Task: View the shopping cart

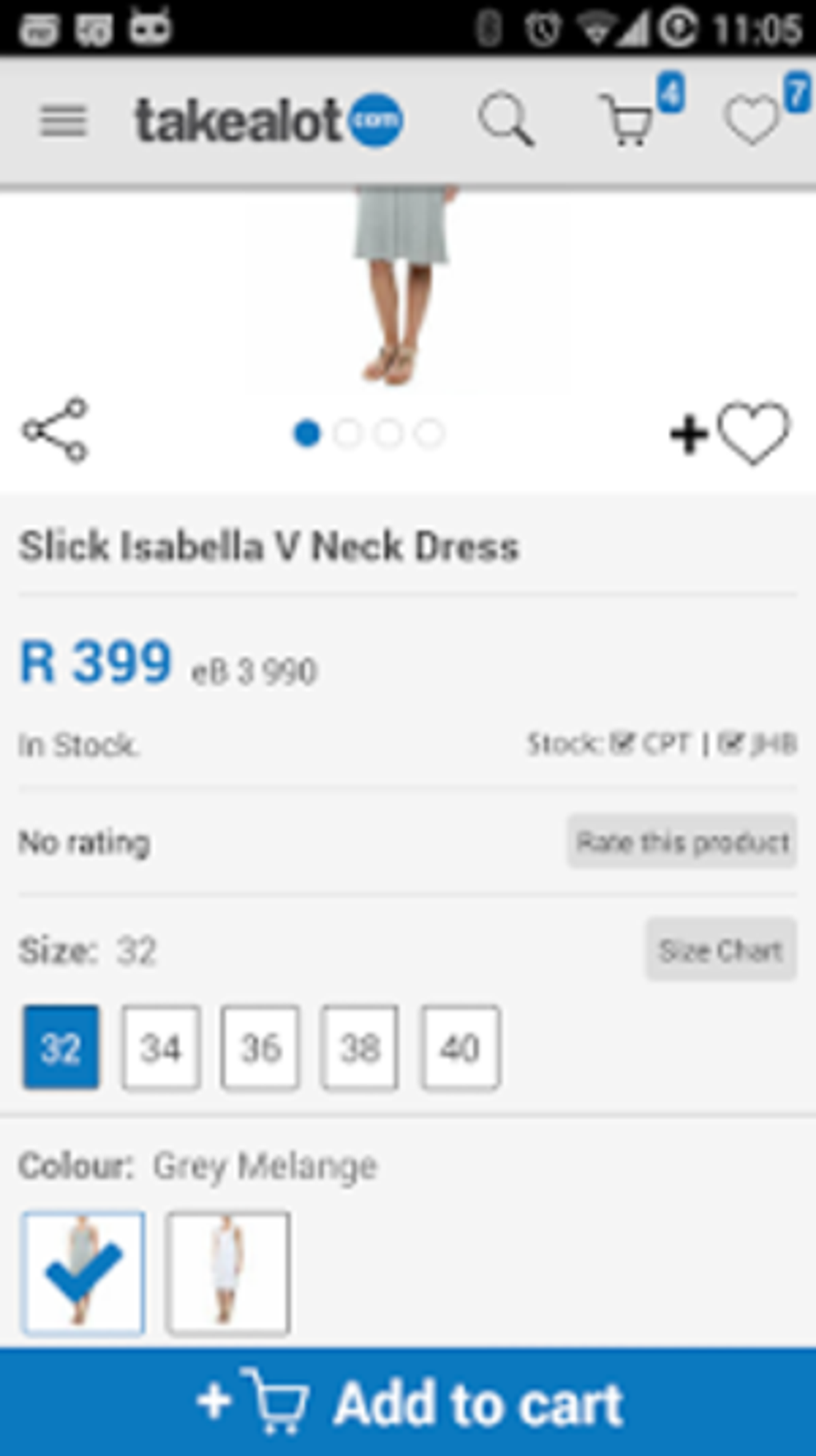Action: click(x=628, y=120)
